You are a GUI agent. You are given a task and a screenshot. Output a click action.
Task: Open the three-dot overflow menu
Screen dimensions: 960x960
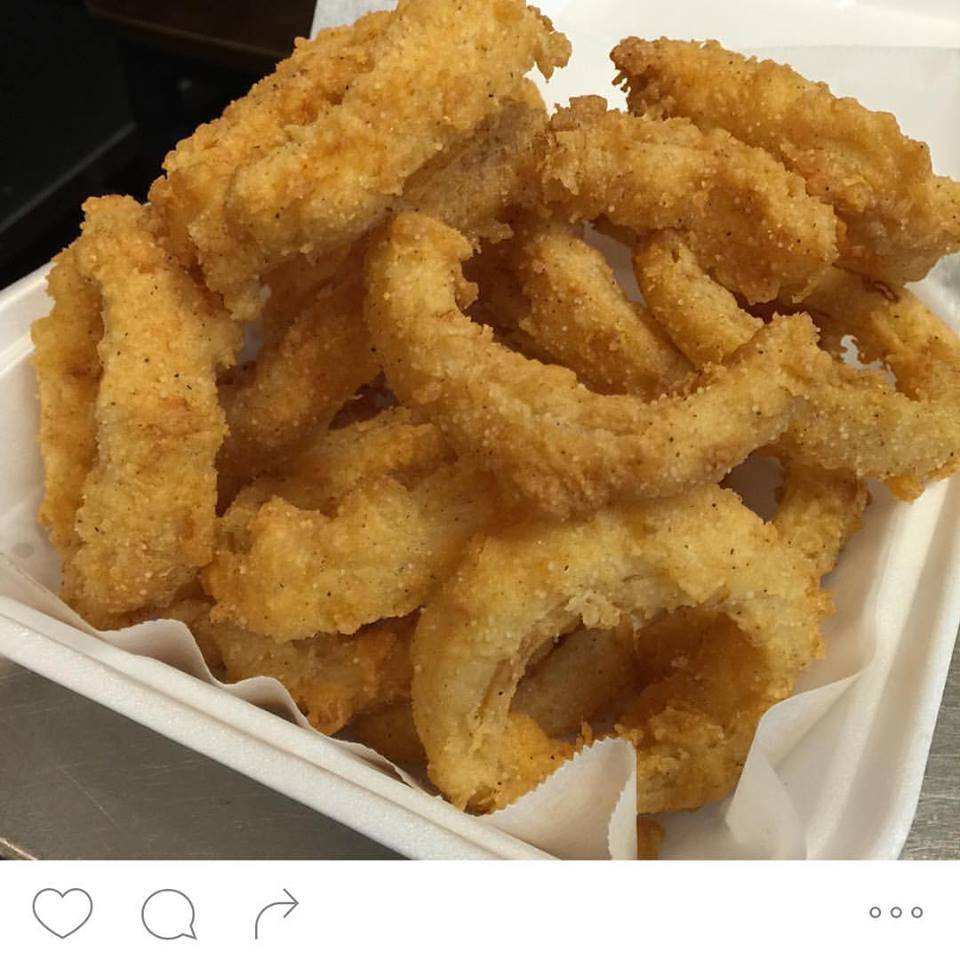tap(895, 912)
